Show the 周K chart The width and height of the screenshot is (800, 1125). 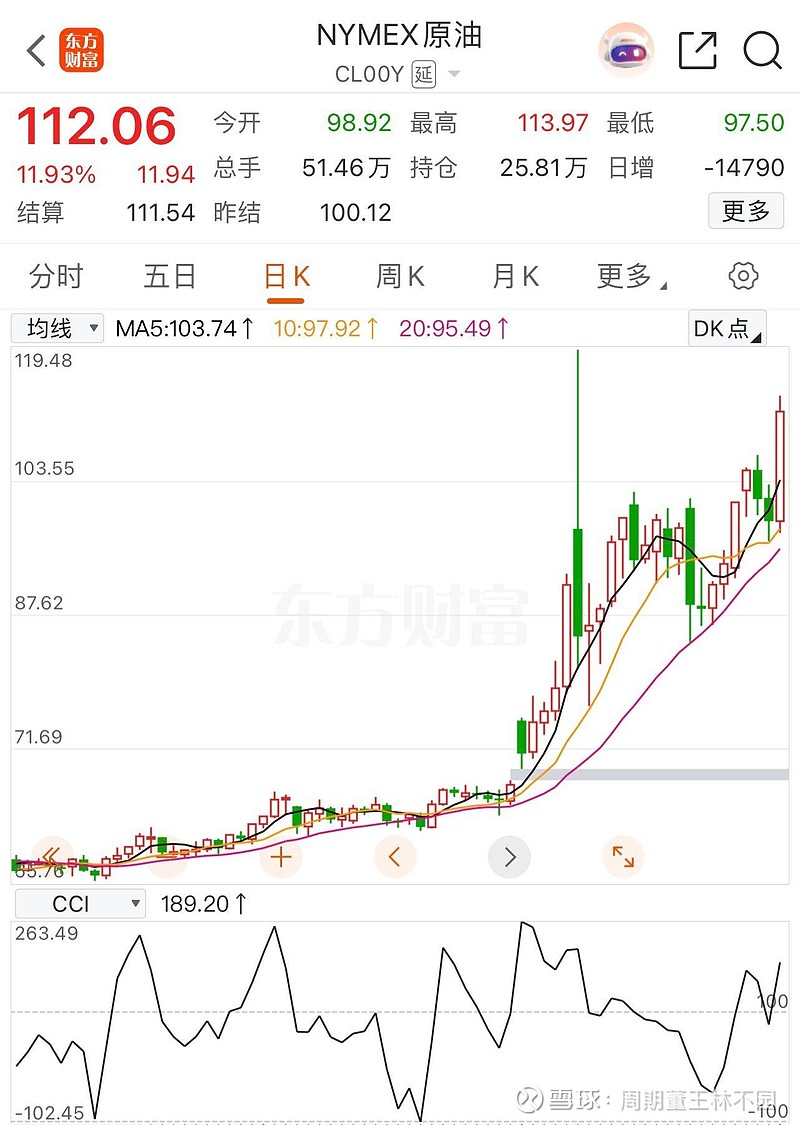[400, 276]
